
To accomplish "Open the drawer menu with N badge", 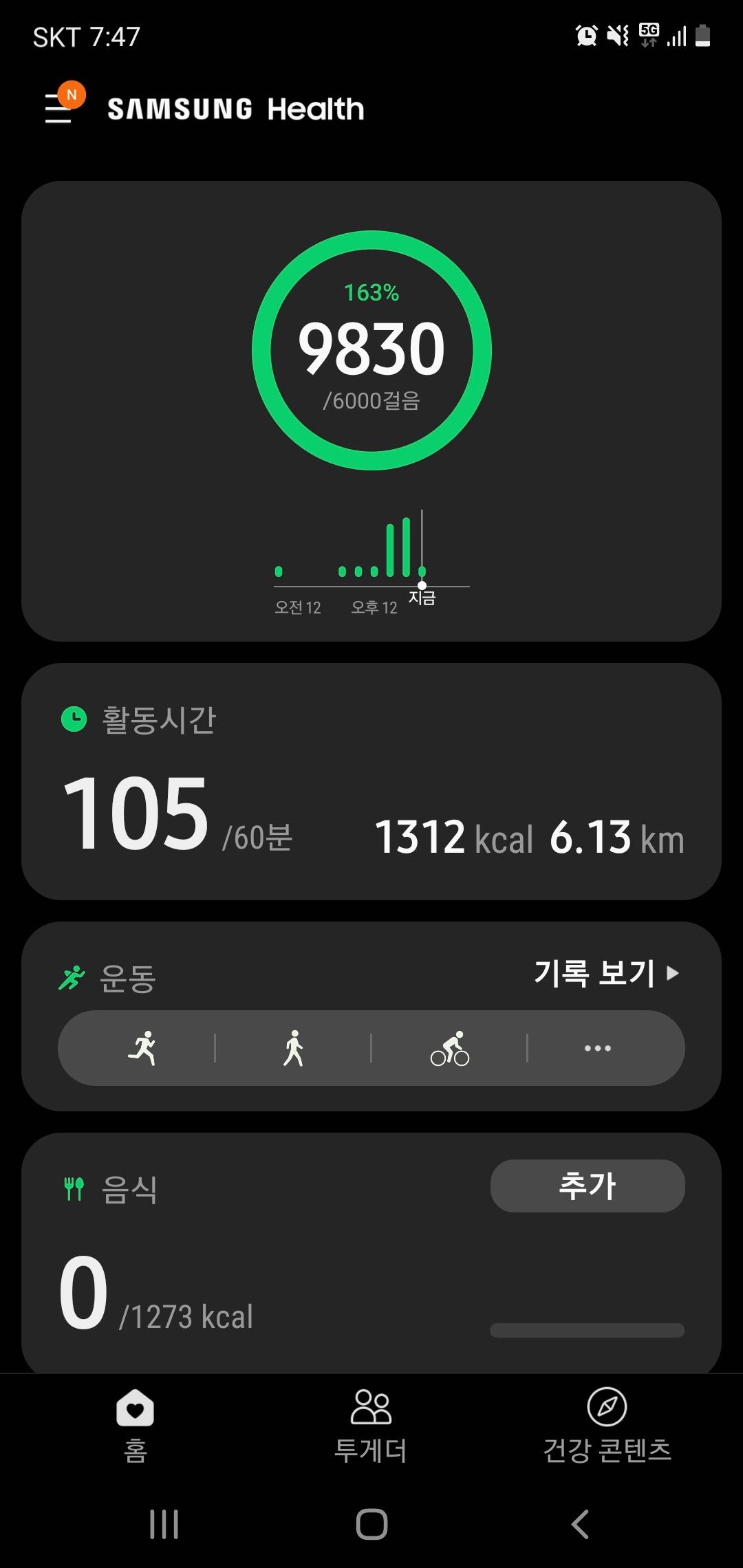I will tap(61, 107).
